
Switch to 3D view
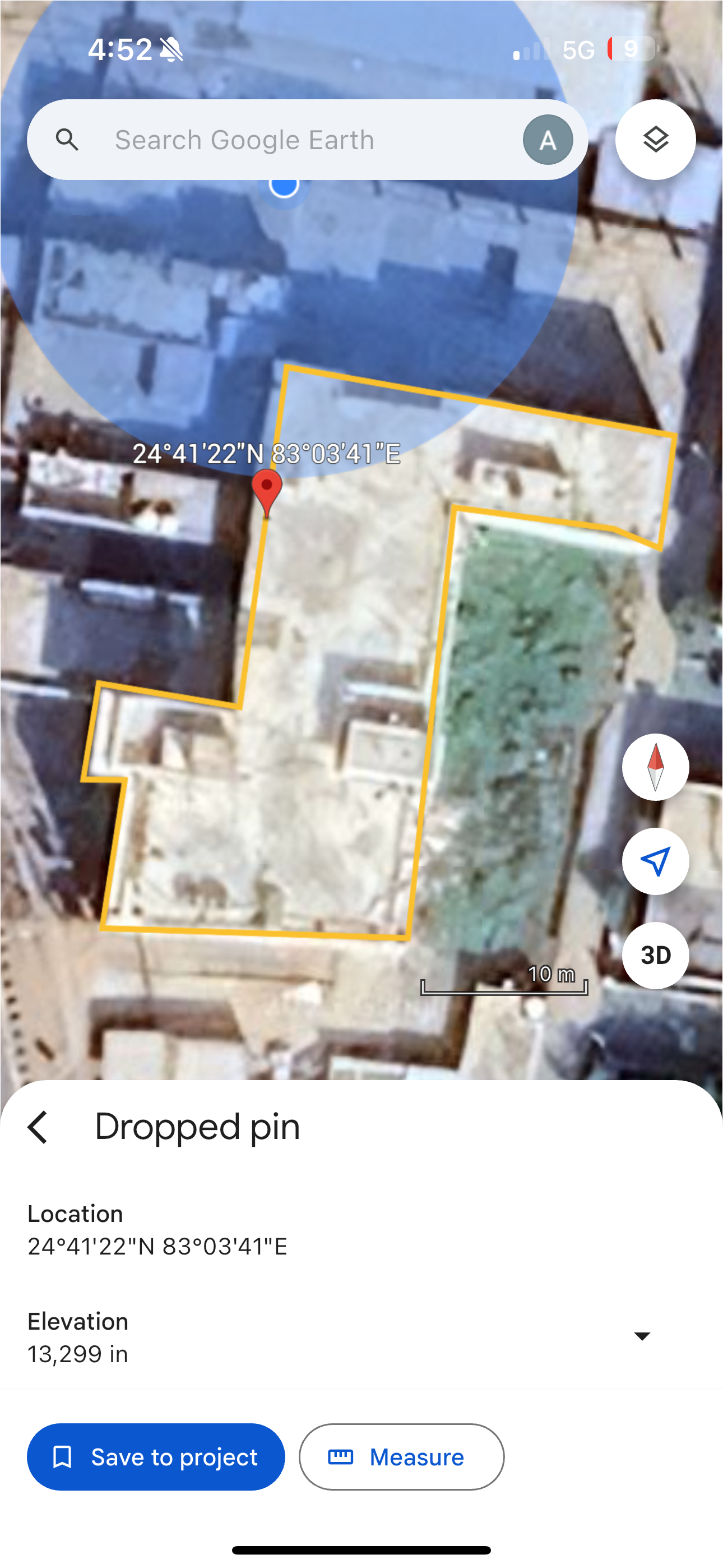(x=655, y=955)
